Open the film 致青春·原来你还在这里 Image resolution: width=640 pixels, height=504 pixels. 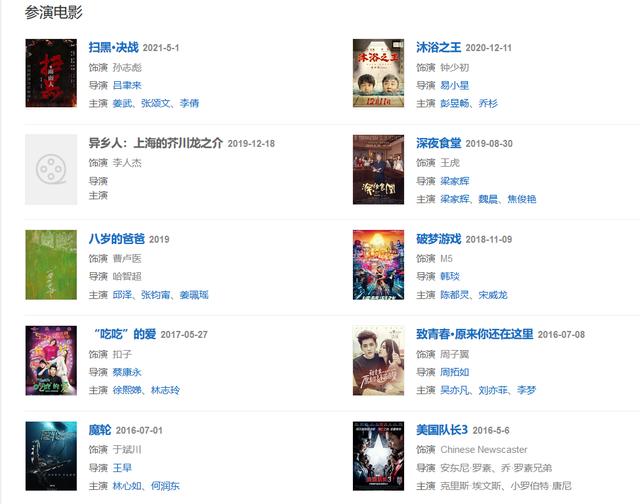tap(475, 334)
